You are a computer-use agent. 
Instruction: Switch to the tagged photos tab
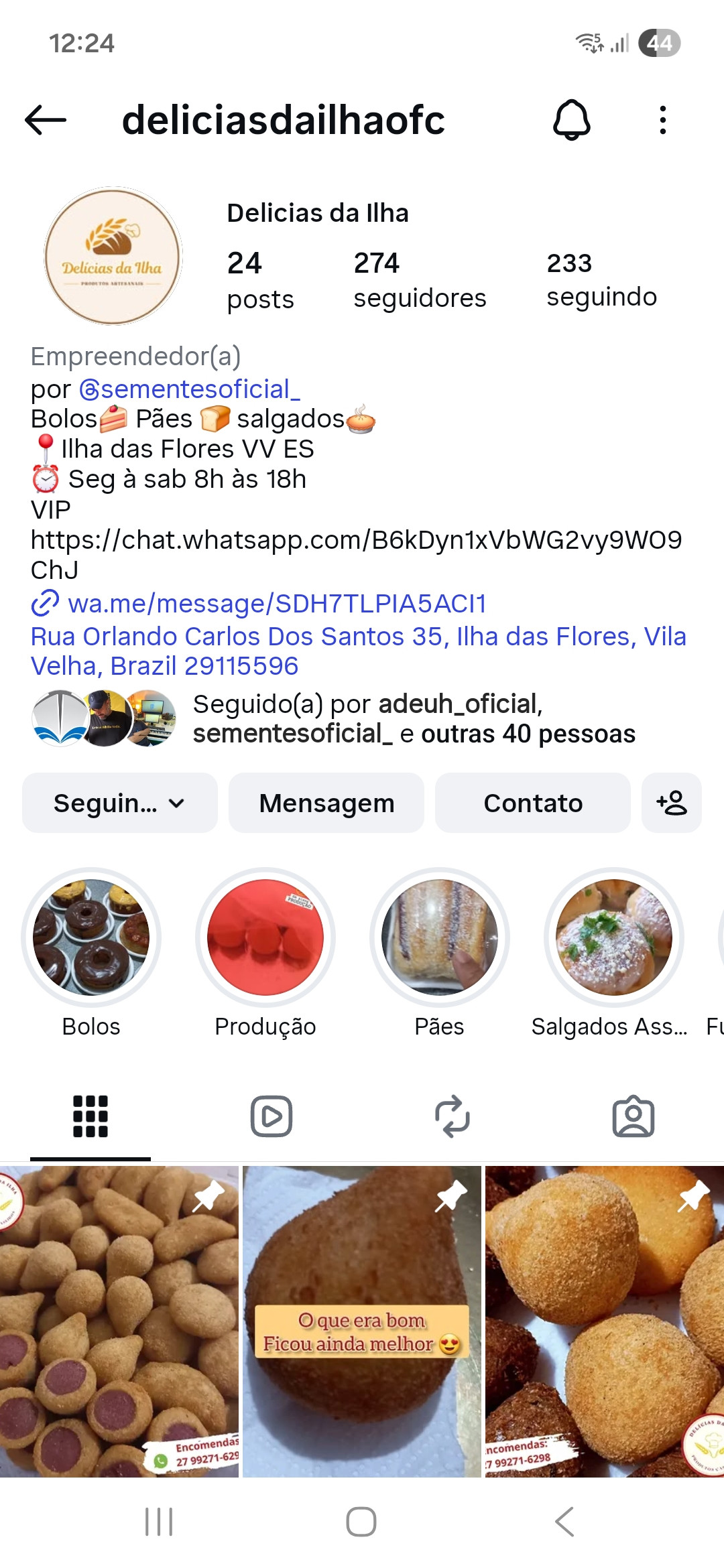tap(633, 1116)
